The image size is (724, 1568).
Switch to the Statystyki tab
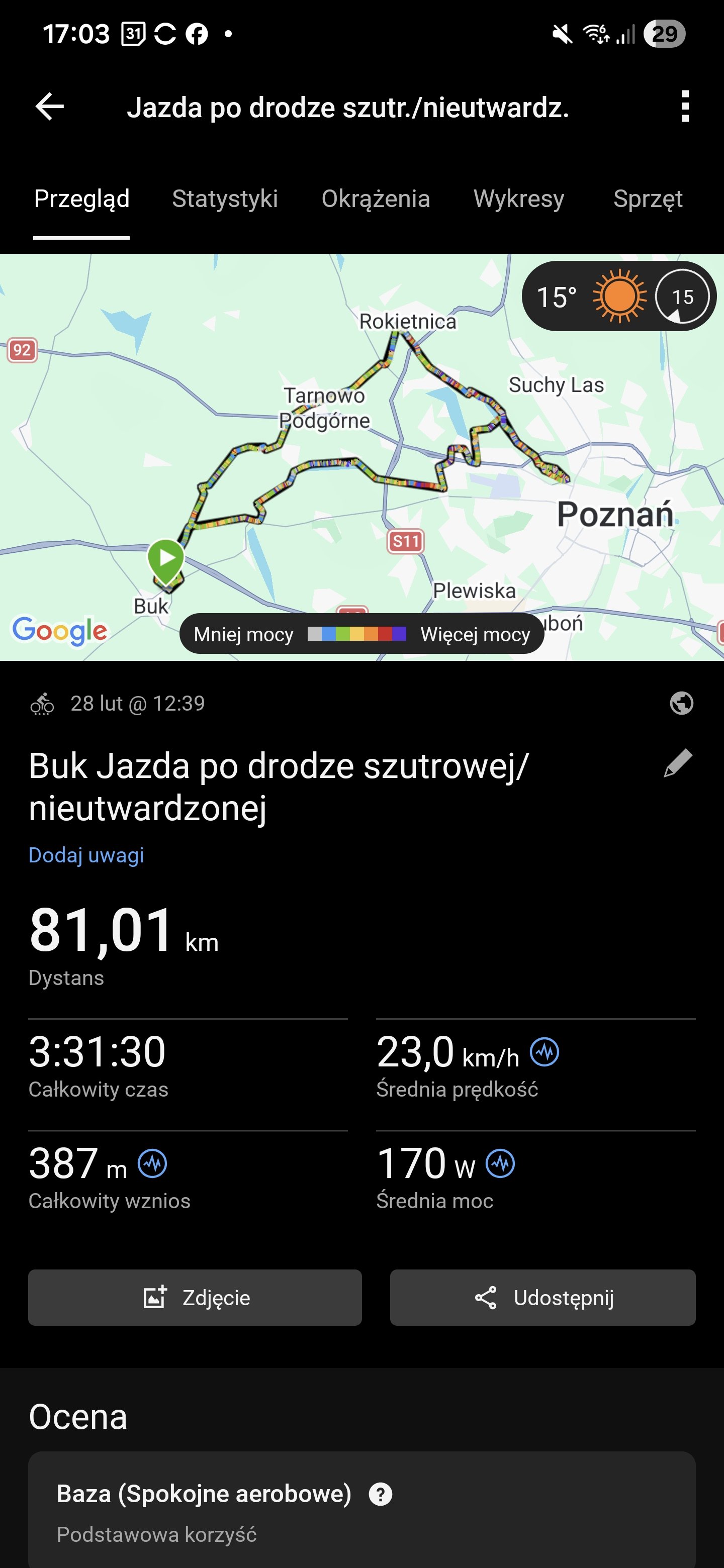click(225, 199)
